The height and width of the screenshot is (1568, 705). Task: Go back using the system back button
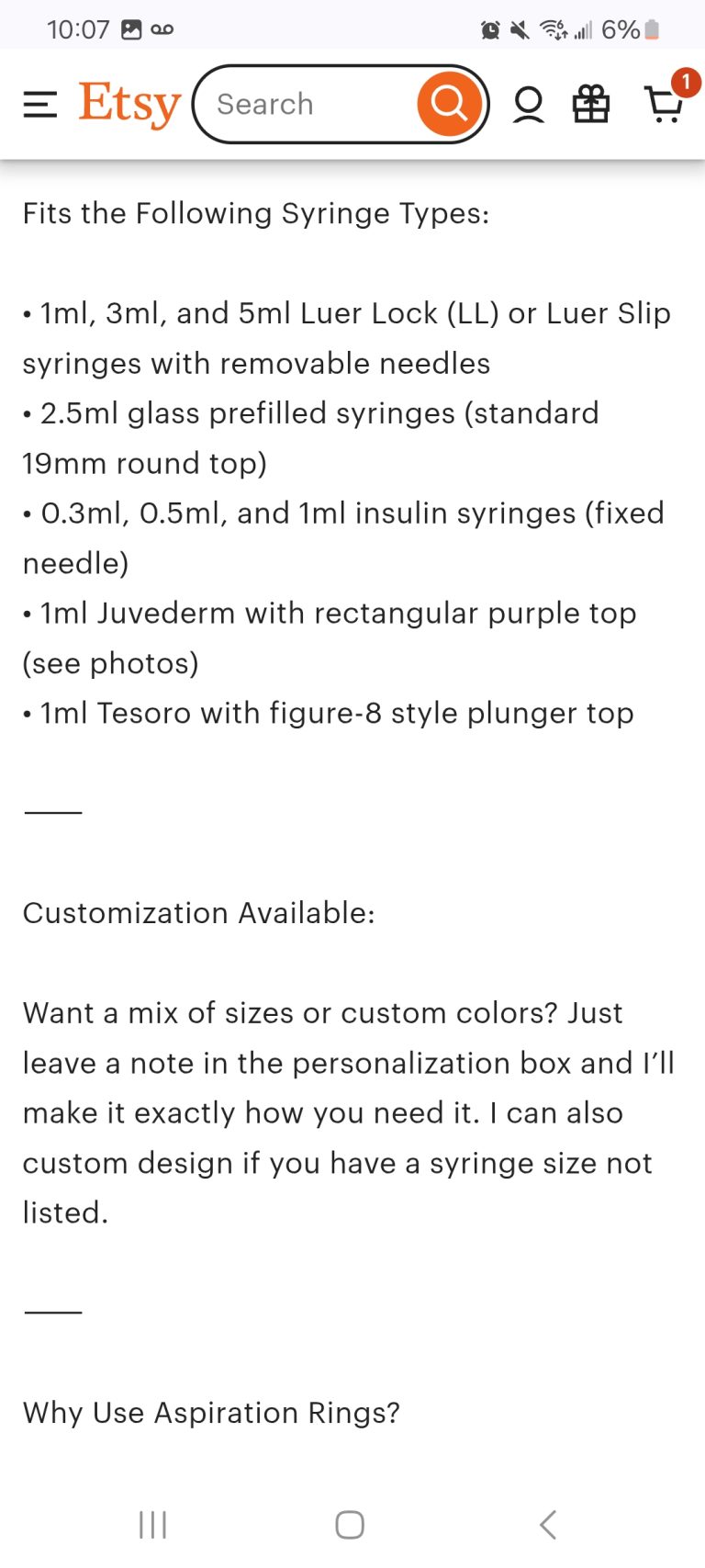pyautogui.click(x=548, y=1525)
